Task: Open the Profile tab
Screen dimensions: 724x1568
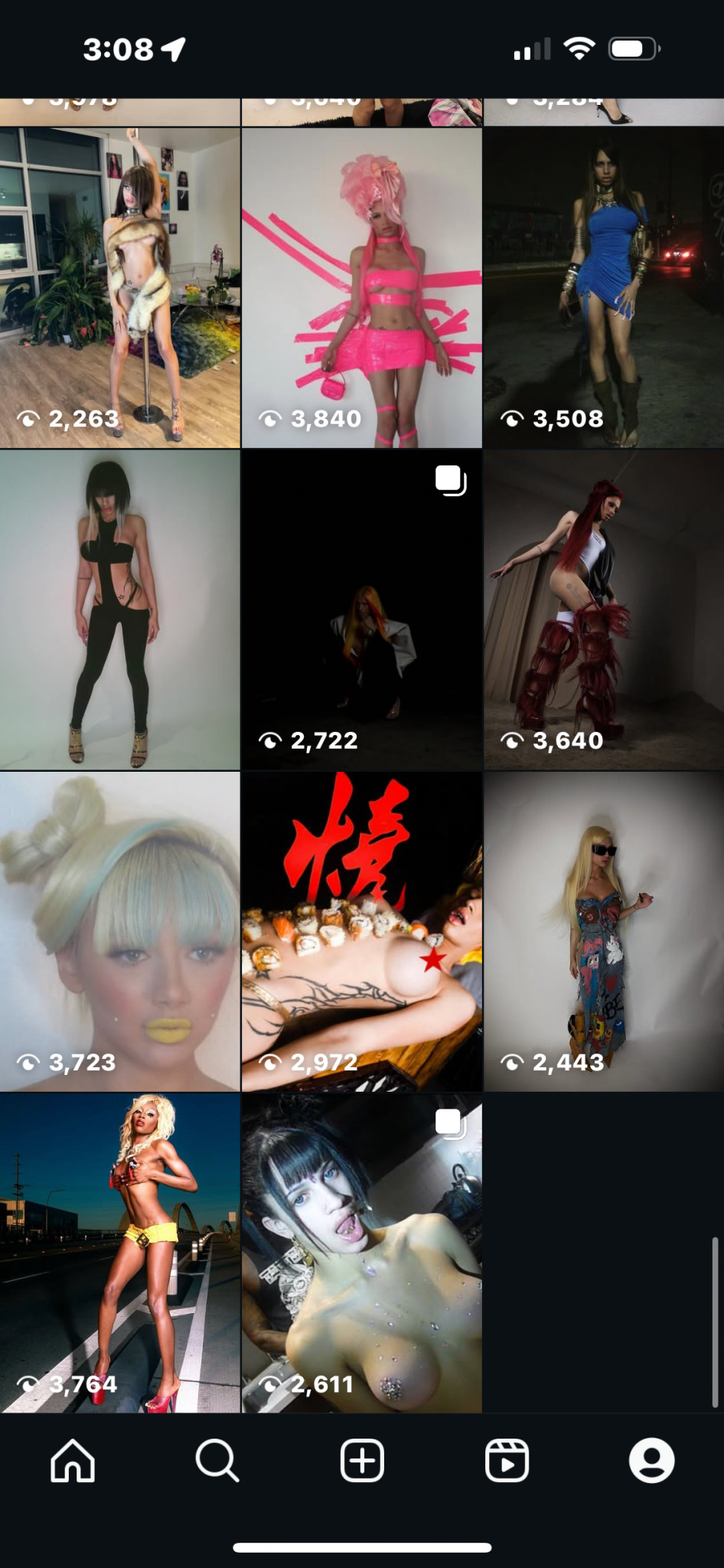Action: (x=651, y=1461)
